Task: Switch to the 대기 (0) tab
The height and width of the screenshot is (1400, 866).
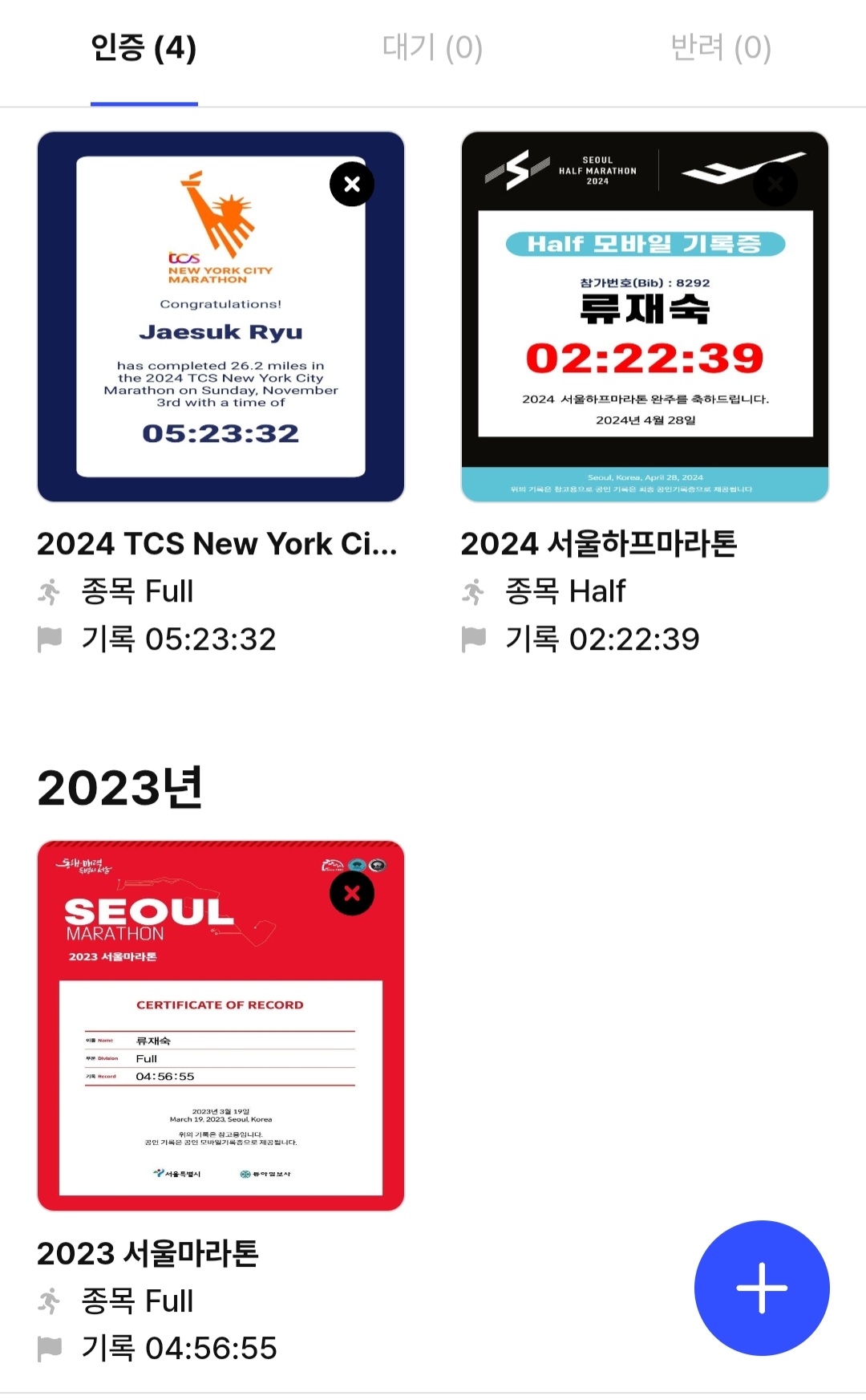Action: (x=432, y=49)
